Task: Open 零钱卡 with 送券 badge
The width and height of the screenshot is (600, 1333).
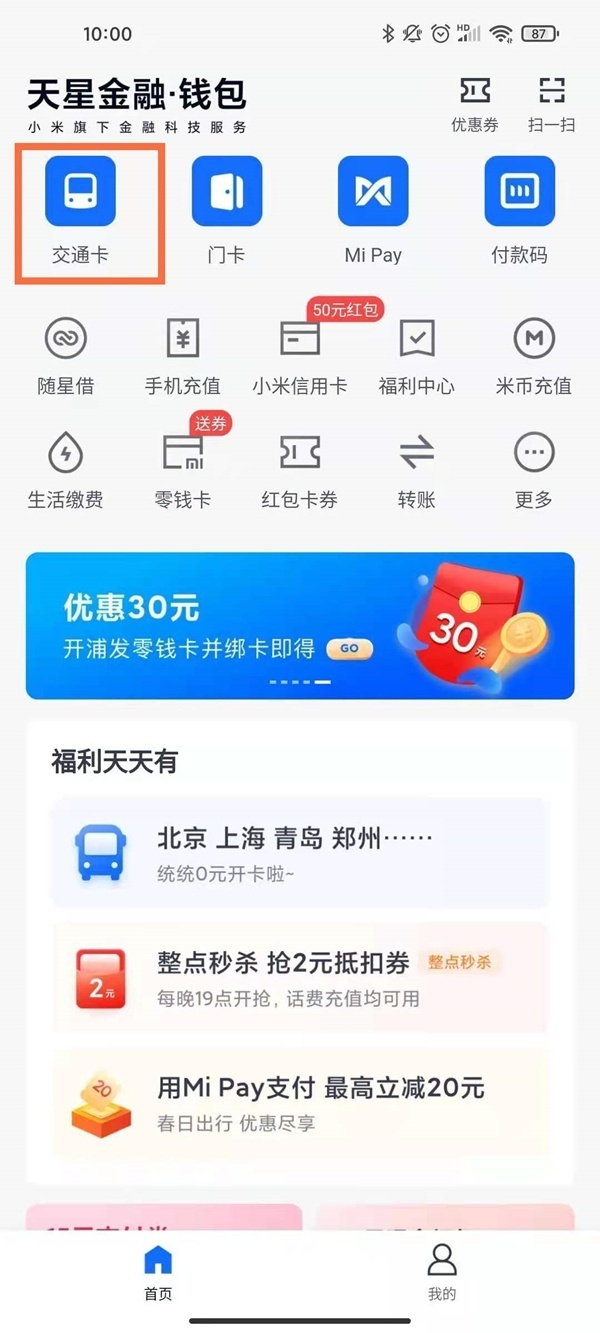Action: [182, 470]
